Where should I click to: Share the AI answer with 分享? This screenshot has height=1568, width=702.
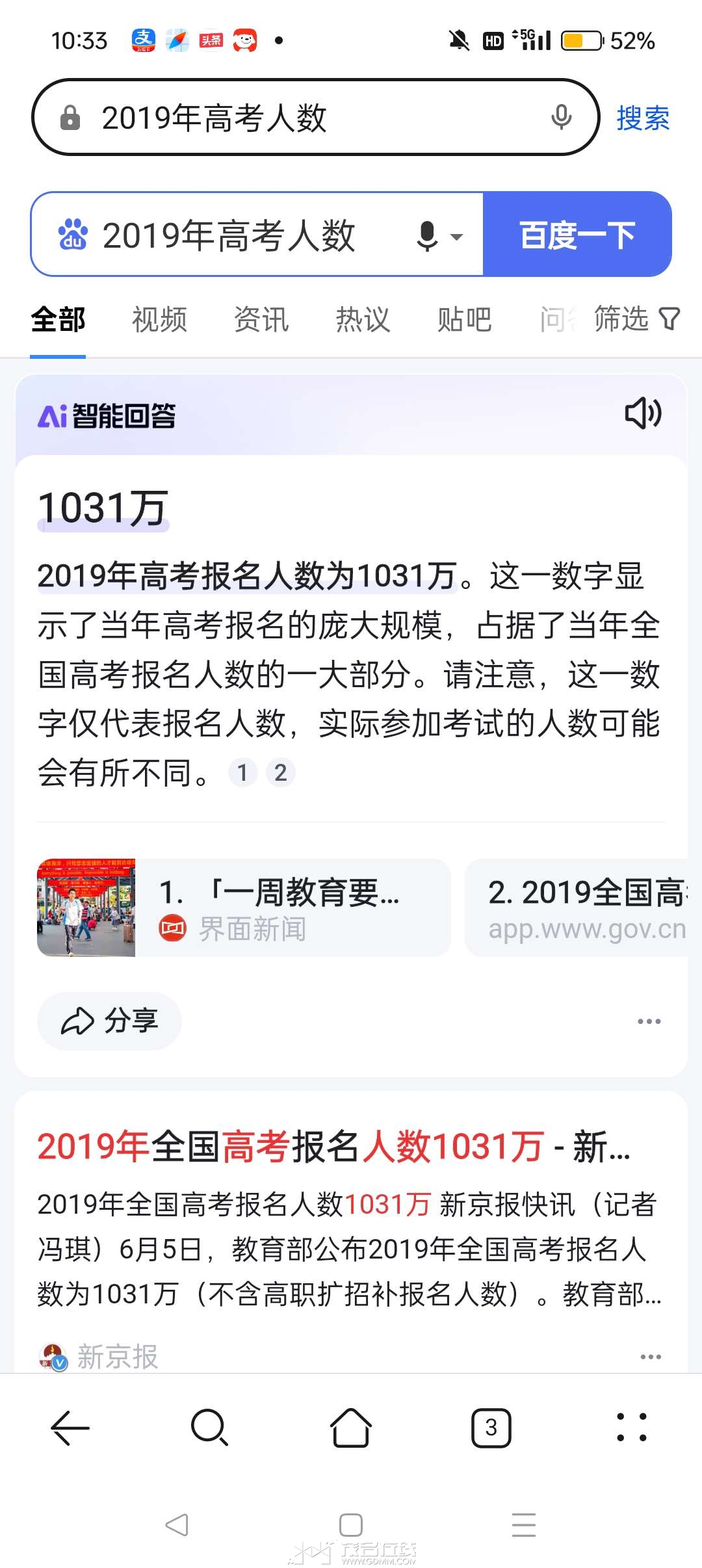coord(109,1021)
